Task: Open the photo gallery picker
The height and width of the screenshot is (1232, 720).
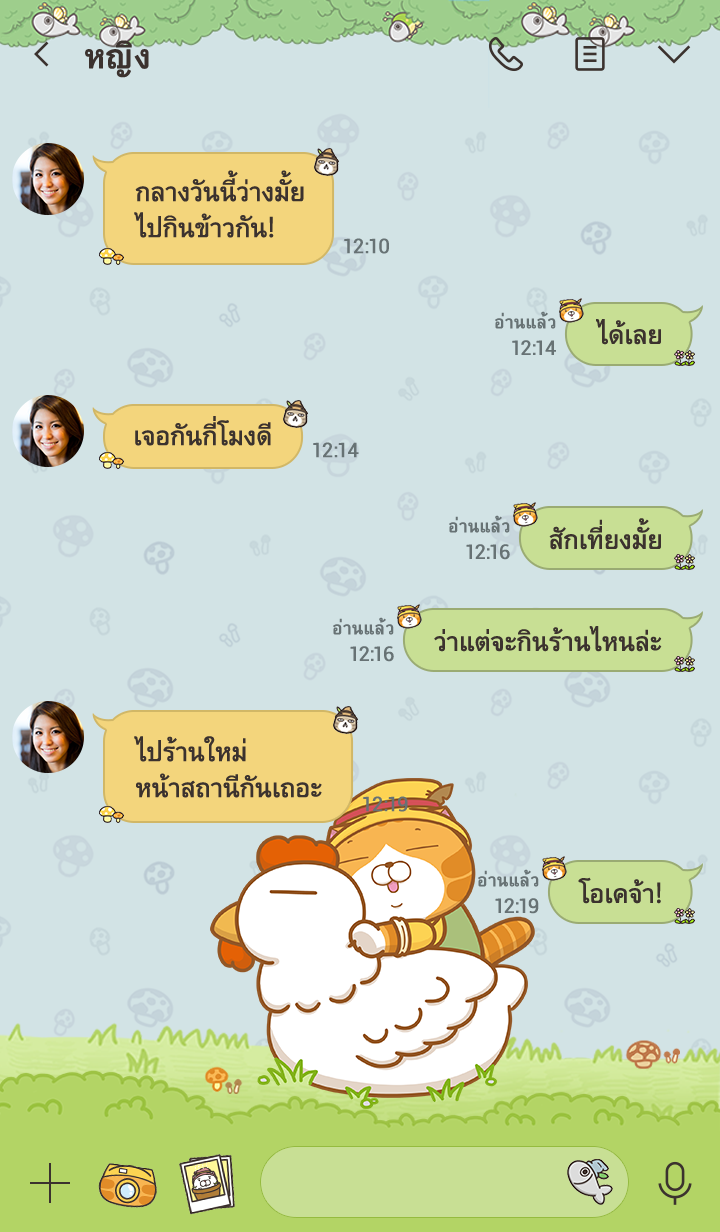Action: pyautogui.click(x=207, y=1183)
